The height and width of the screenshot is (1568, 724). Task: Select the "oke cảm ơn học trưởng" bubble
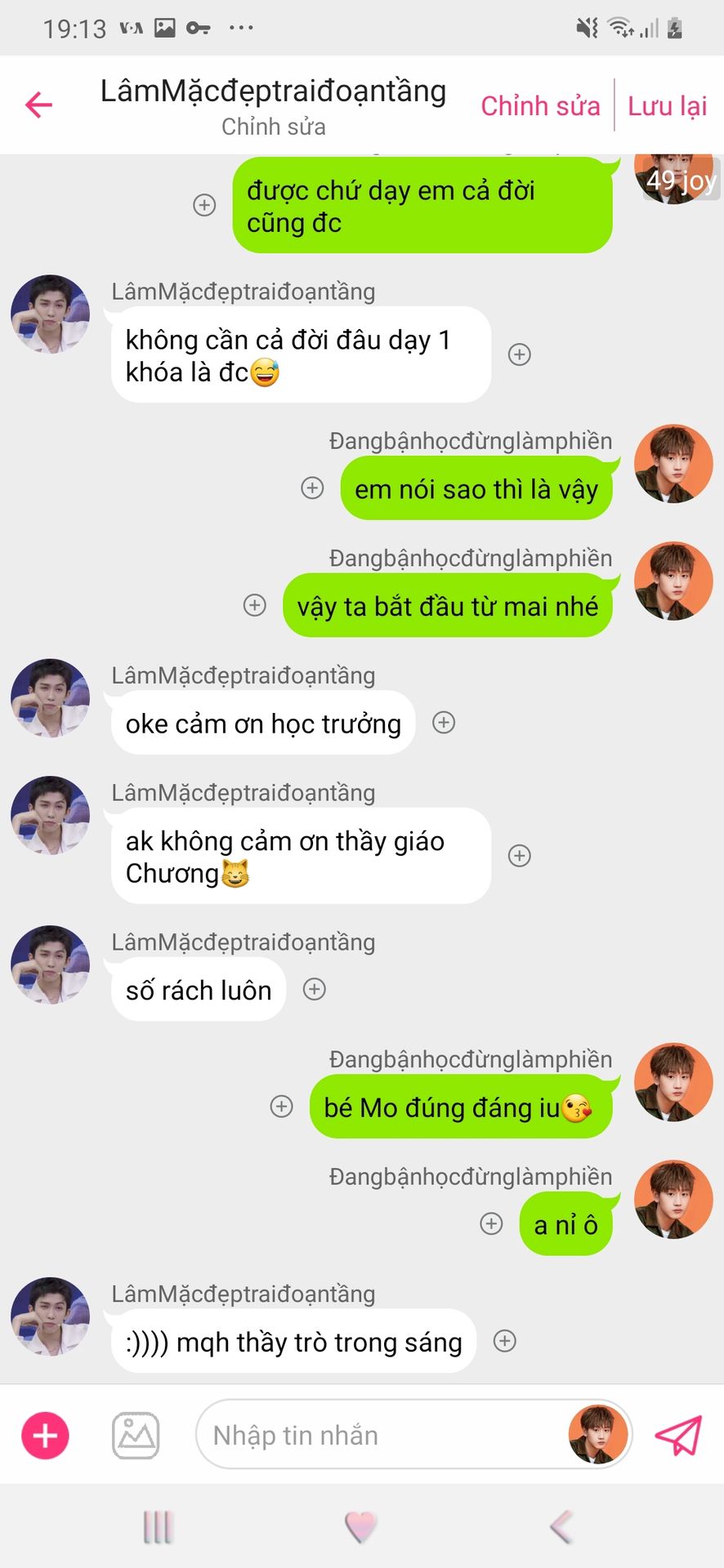(263, 724)
